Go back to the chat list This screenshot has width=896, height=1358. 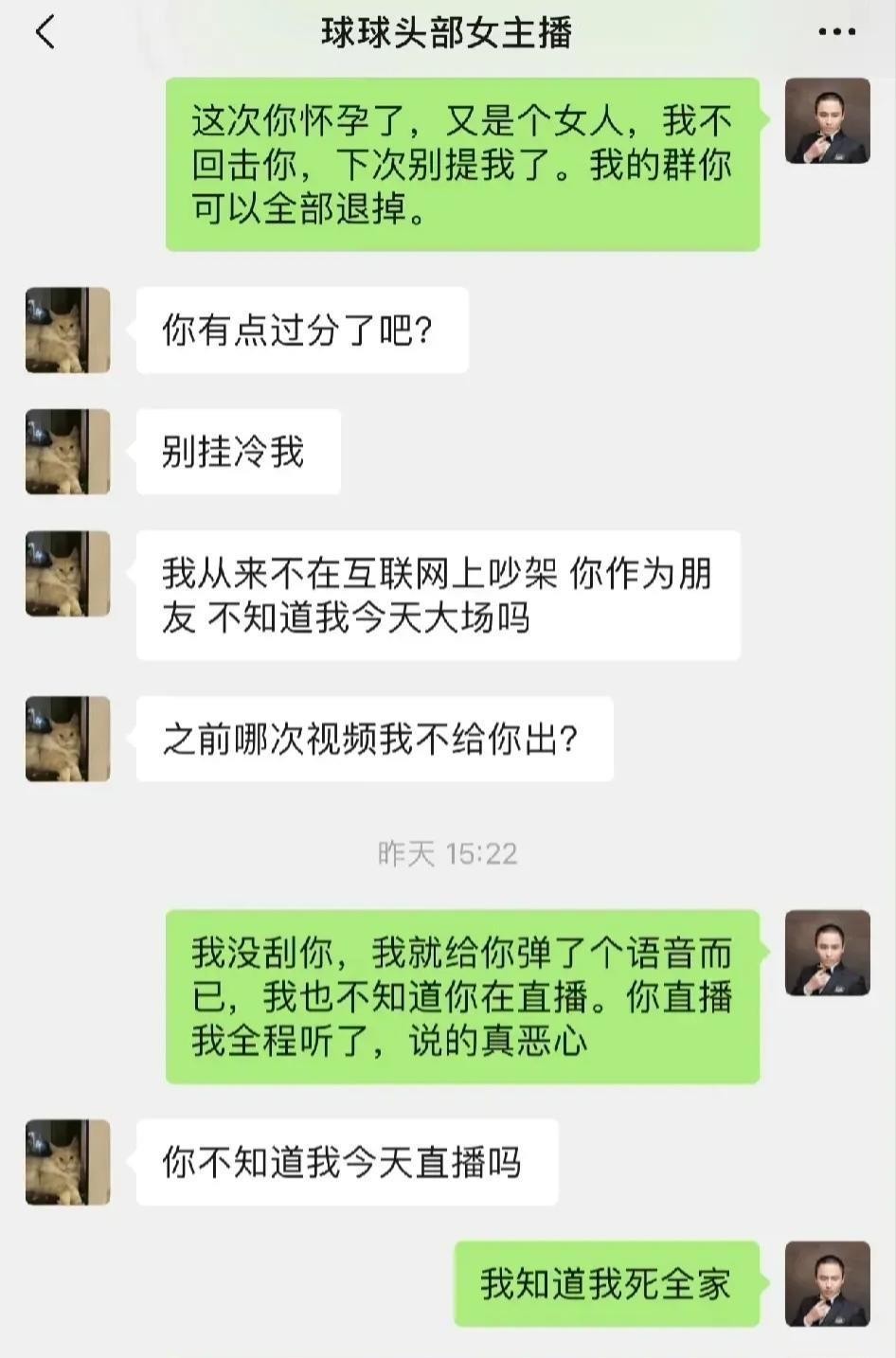click(x=45, y=32)
